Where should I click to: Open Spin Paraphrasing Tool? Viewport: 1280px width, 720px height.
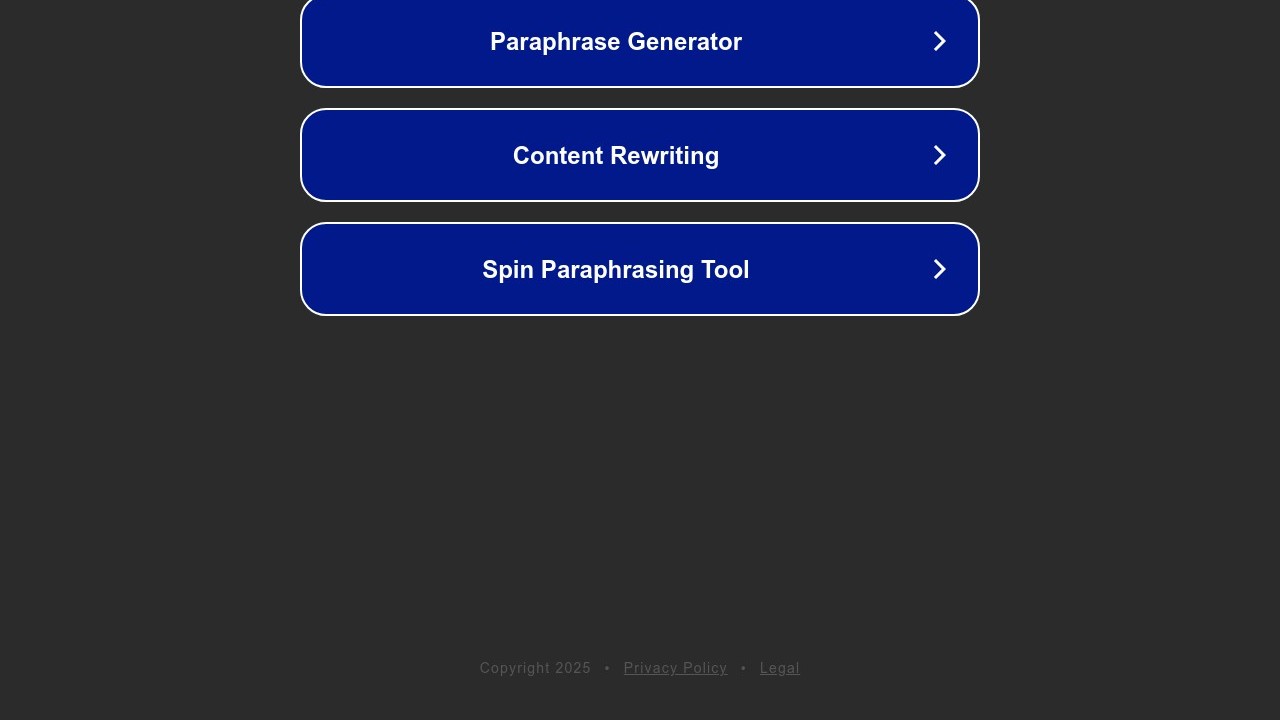(640, 270)
